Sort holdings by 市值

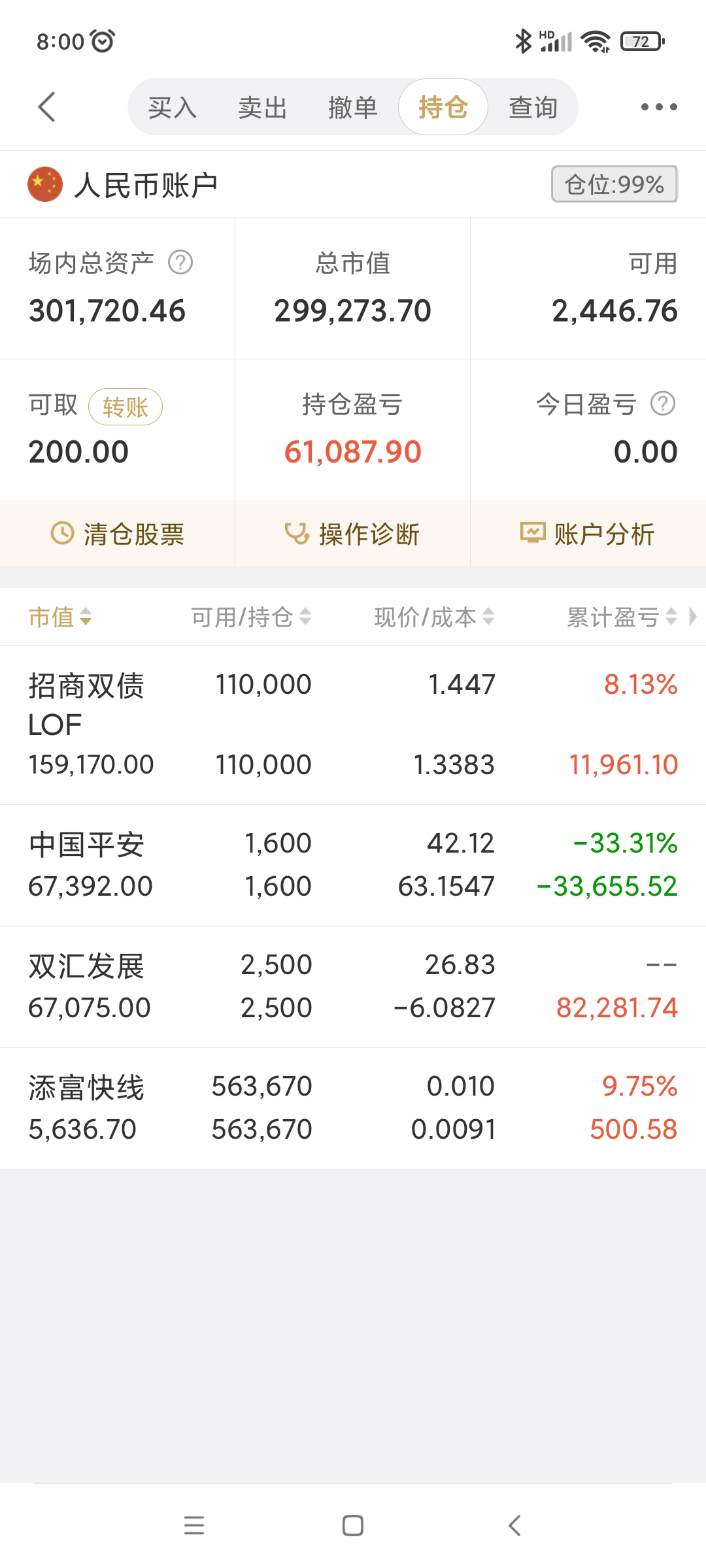pos(60,617)
